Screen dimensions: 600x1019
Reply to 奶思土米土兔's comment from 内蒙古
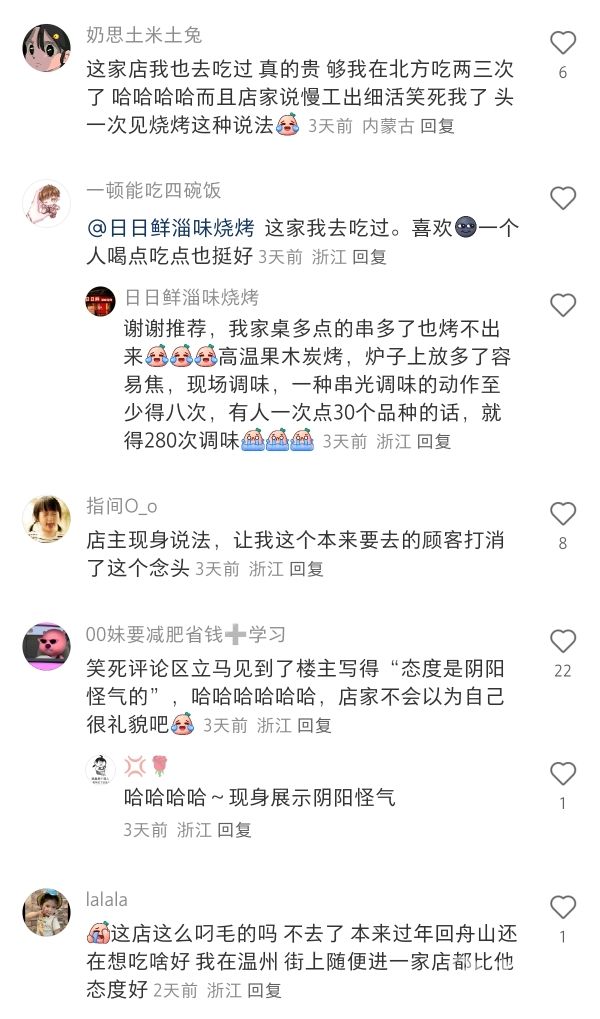point(437,125)
